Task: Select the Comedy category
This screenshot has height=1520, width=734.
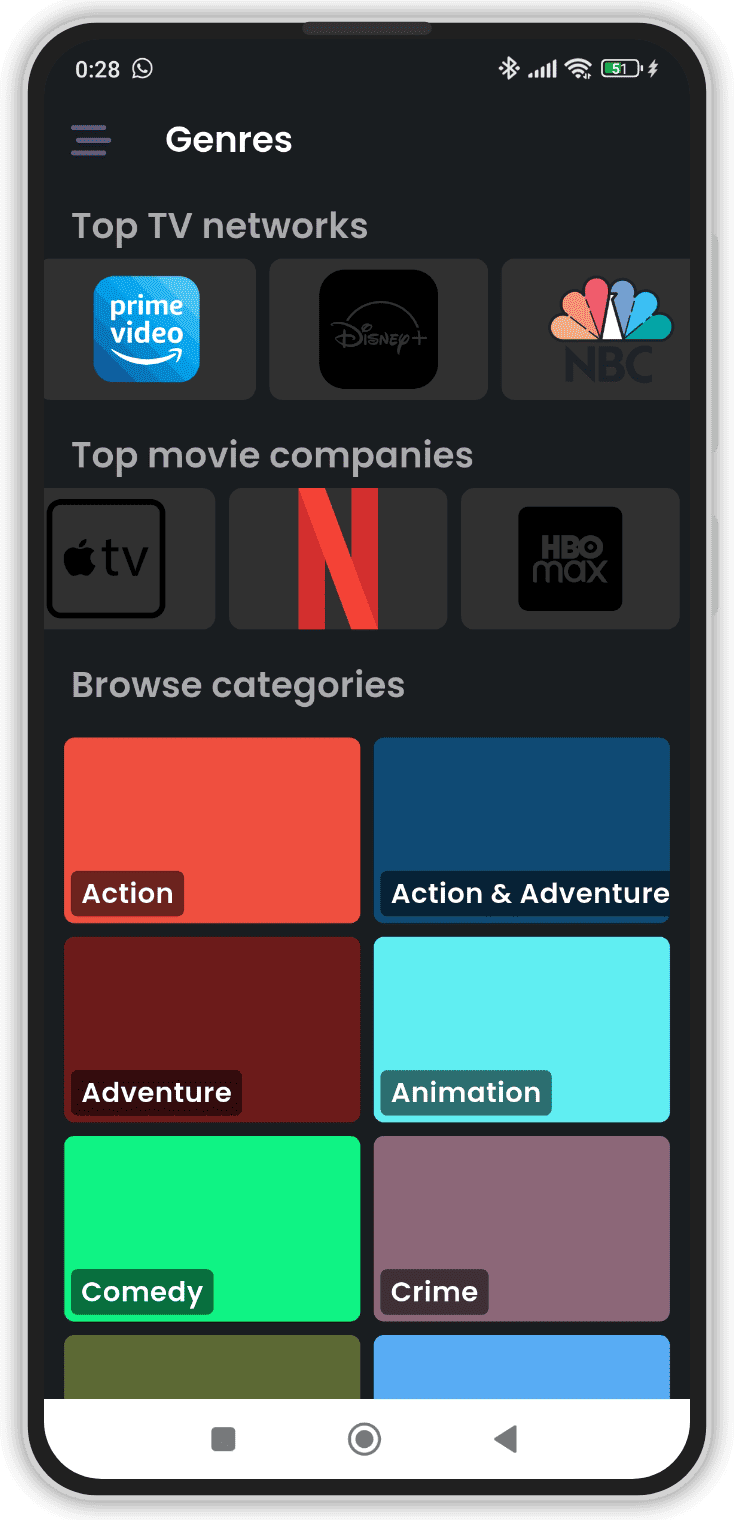Action: pyautogui.click(x=212, y=1228)
